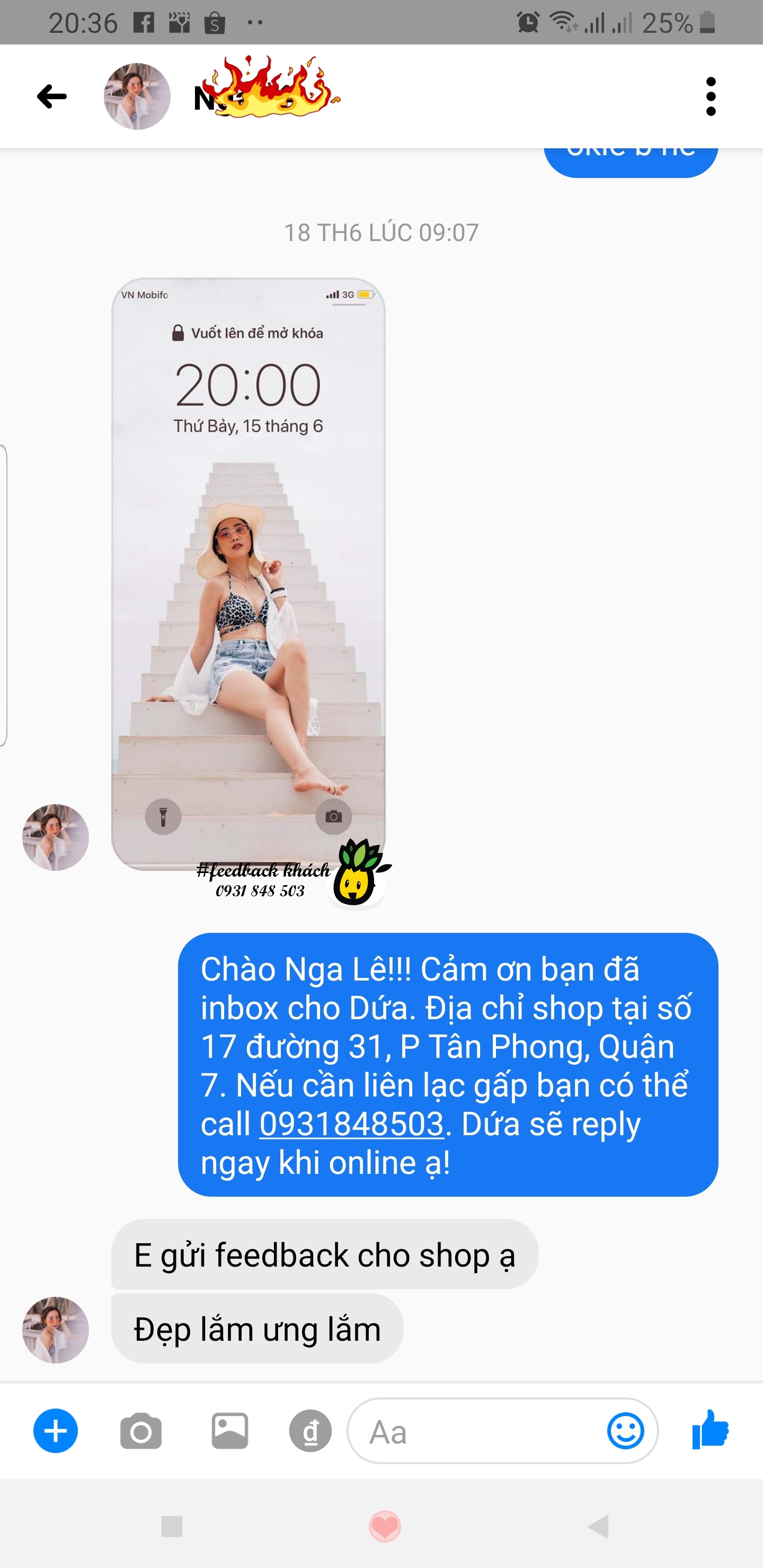The width and height of the screenshot is (763, 1568).
Task: Go back to the chat list
Action: (x=52, y=96)
